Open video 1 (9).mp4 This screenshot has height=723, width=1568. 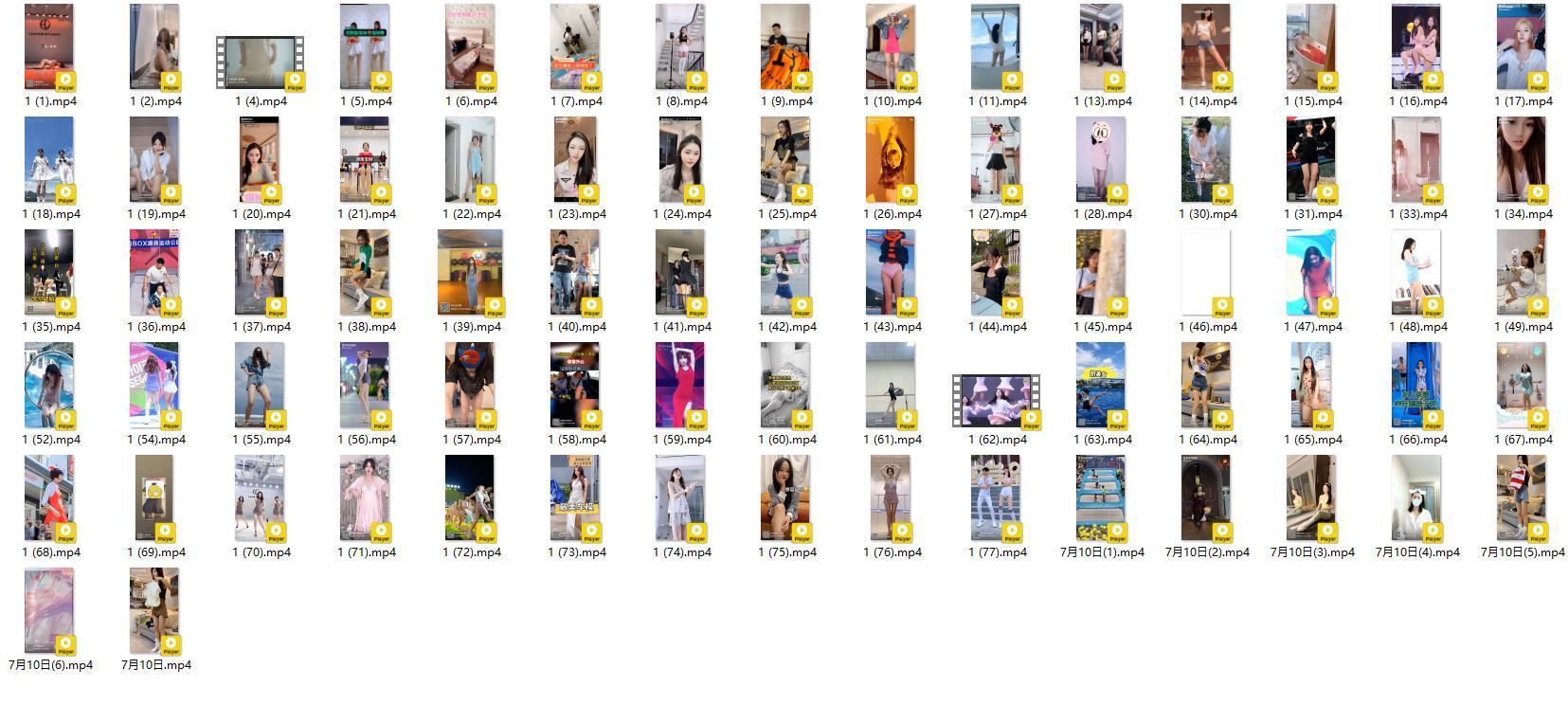(785, 47)
